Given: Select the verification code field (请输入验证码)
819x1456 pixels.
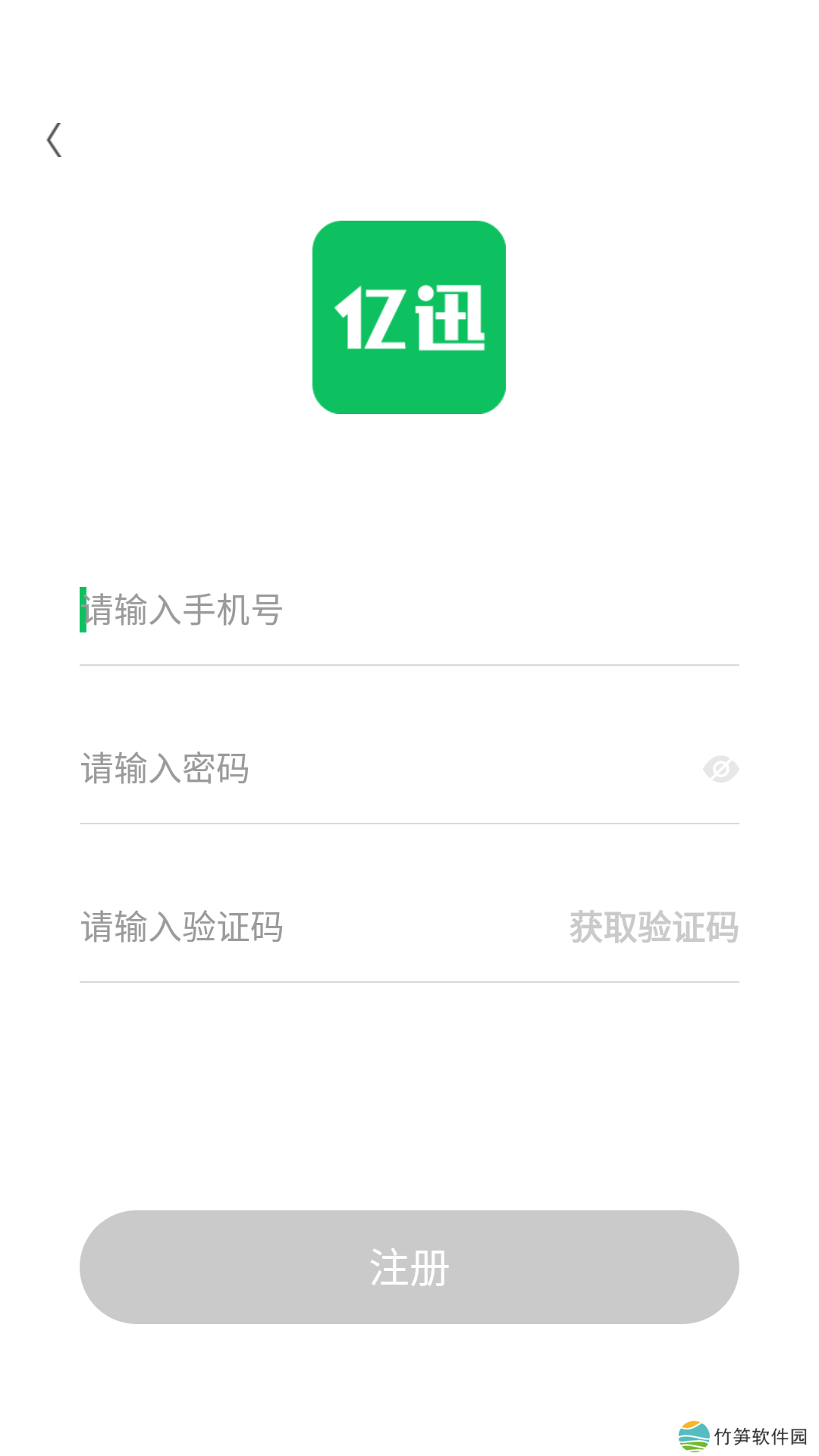Looking at the screenshot, I should click(x=303, y=927).
